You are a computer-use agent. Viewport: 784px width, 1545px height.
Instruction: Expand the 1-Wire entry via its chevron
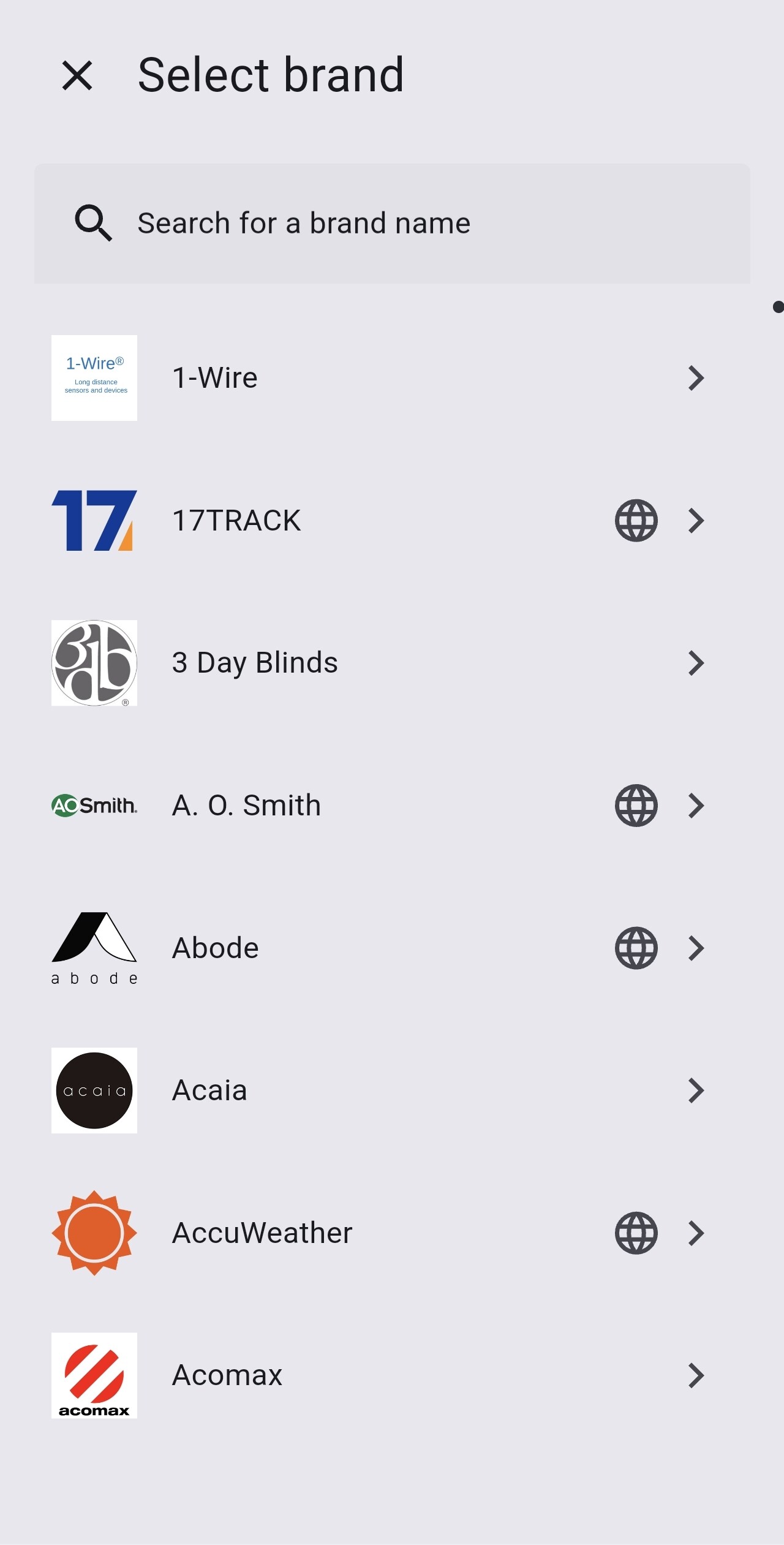point(696,378)
